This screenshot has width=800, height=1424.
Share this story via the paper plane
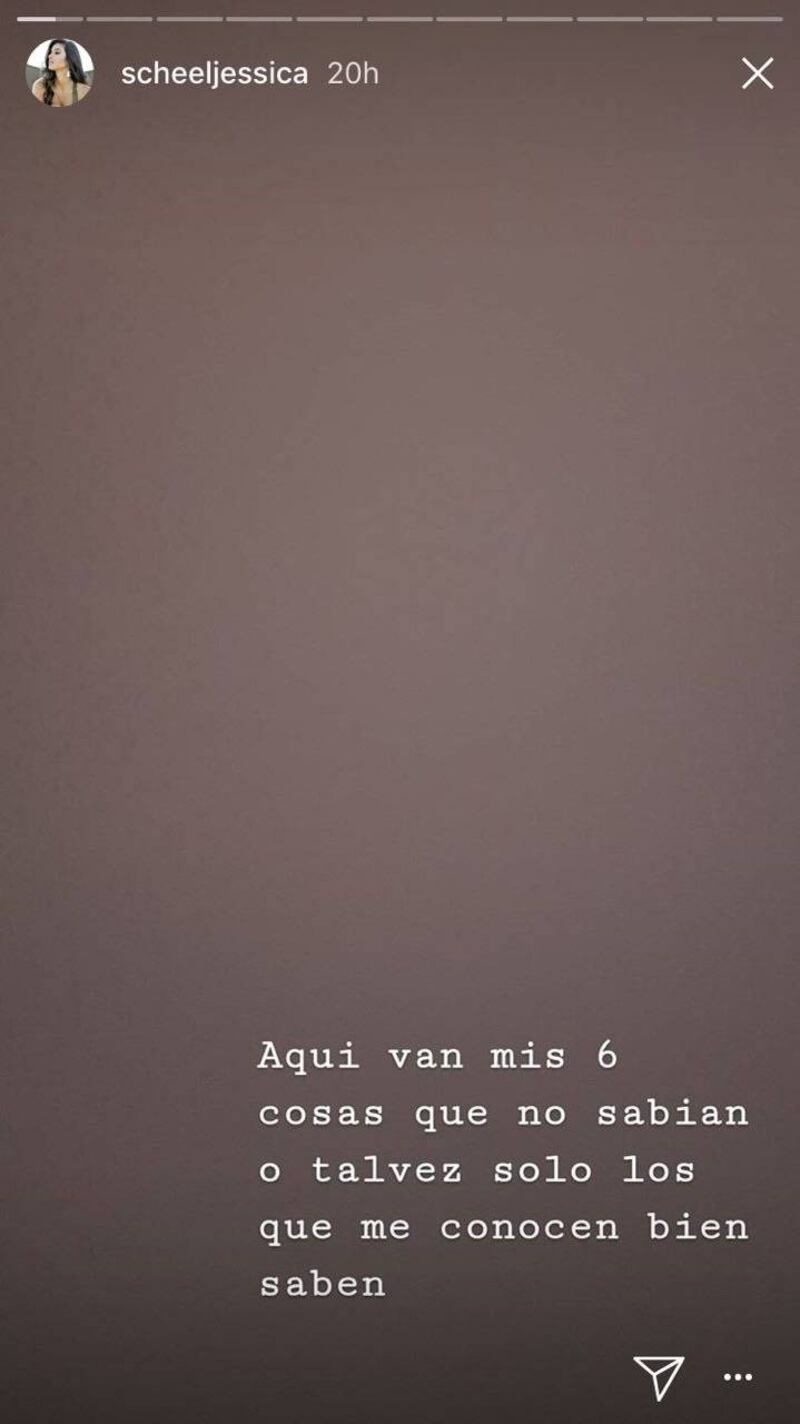(659, 1376)
